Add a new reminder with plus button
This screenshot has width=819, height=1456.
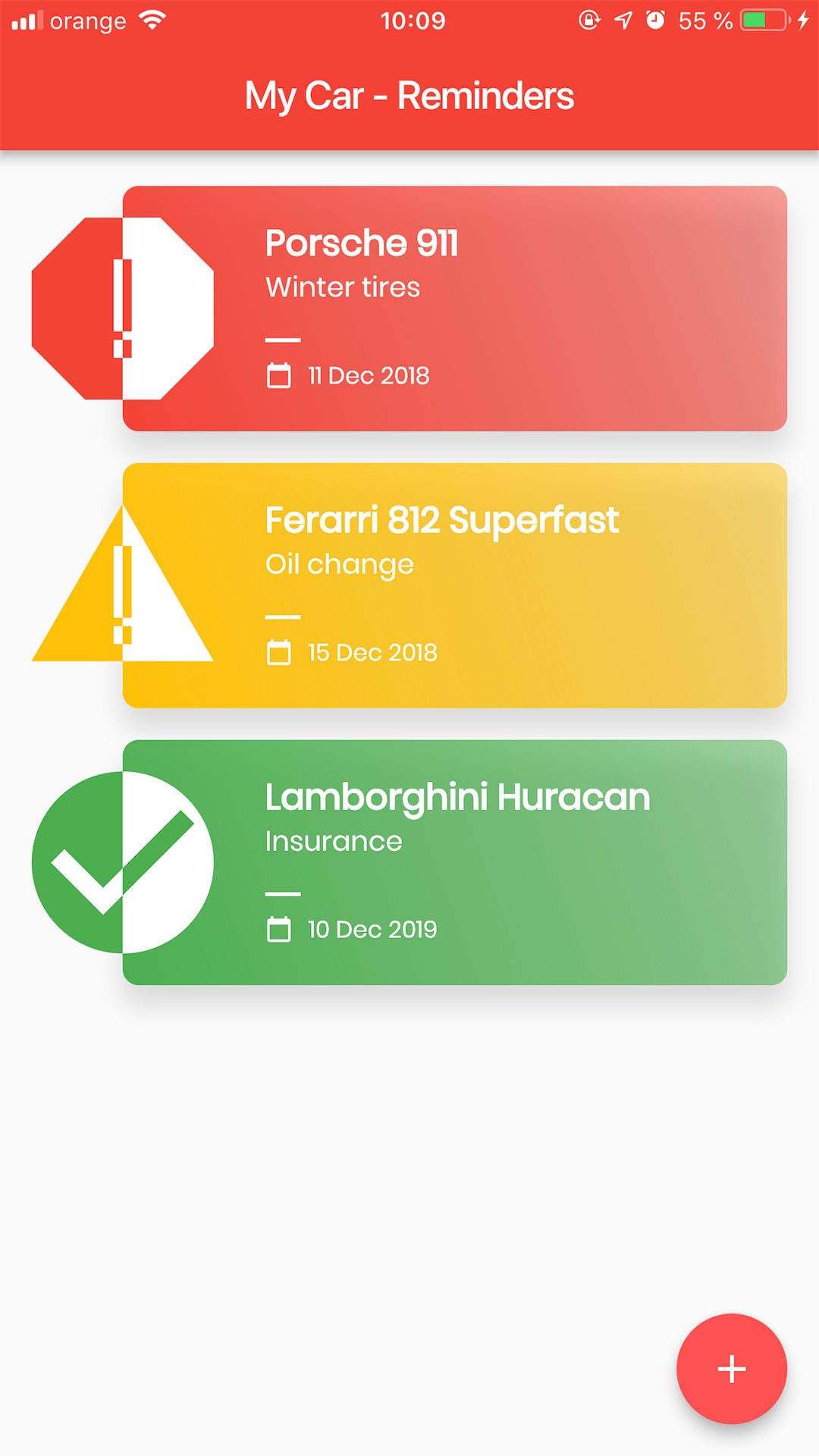731,1369
